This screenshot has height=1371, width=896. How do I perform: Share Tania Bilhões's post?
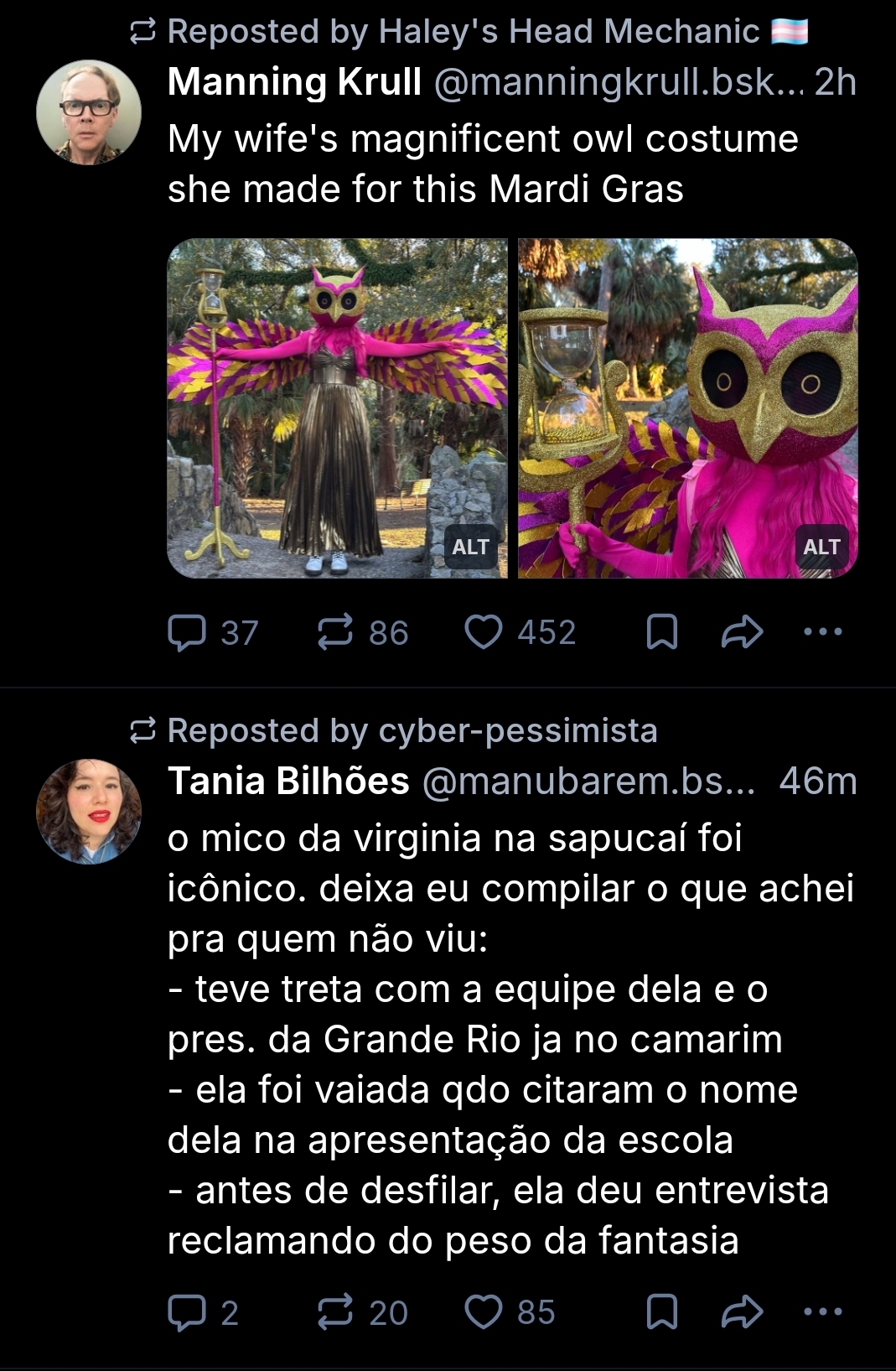(x=742, y=1312)
